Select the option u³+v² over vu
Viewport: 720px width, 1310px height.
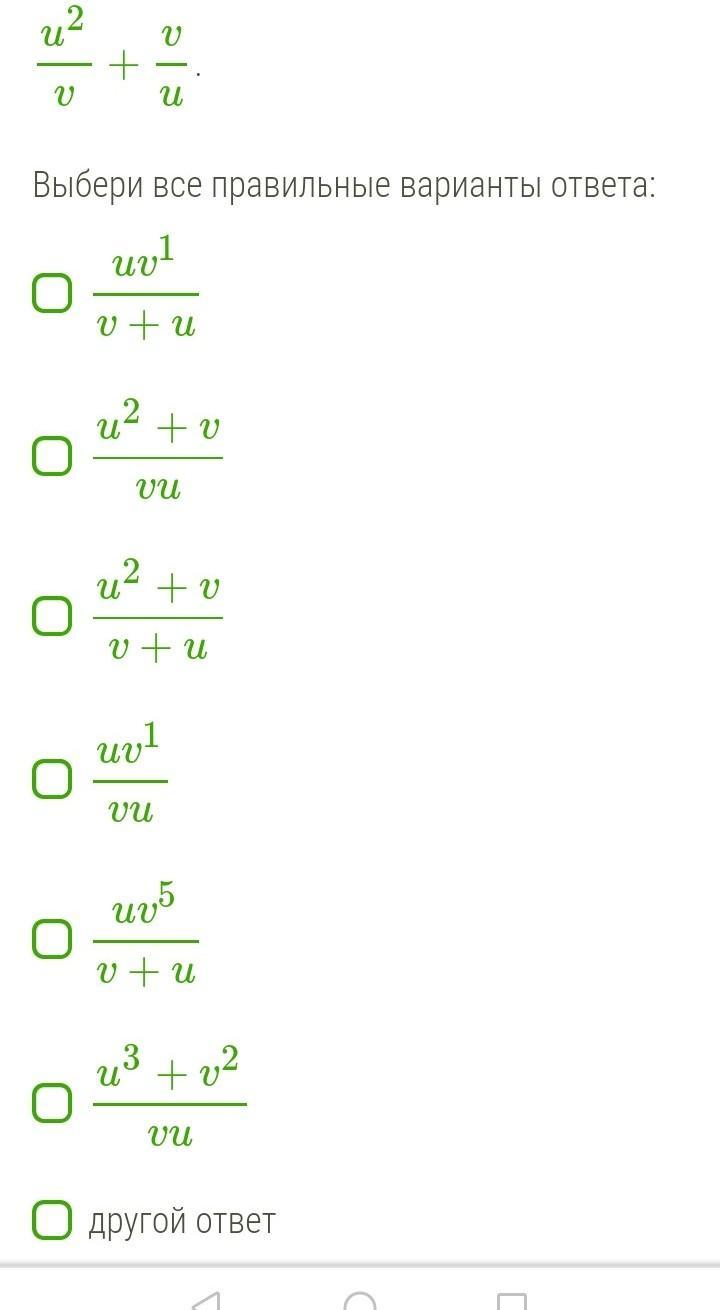52,1103
